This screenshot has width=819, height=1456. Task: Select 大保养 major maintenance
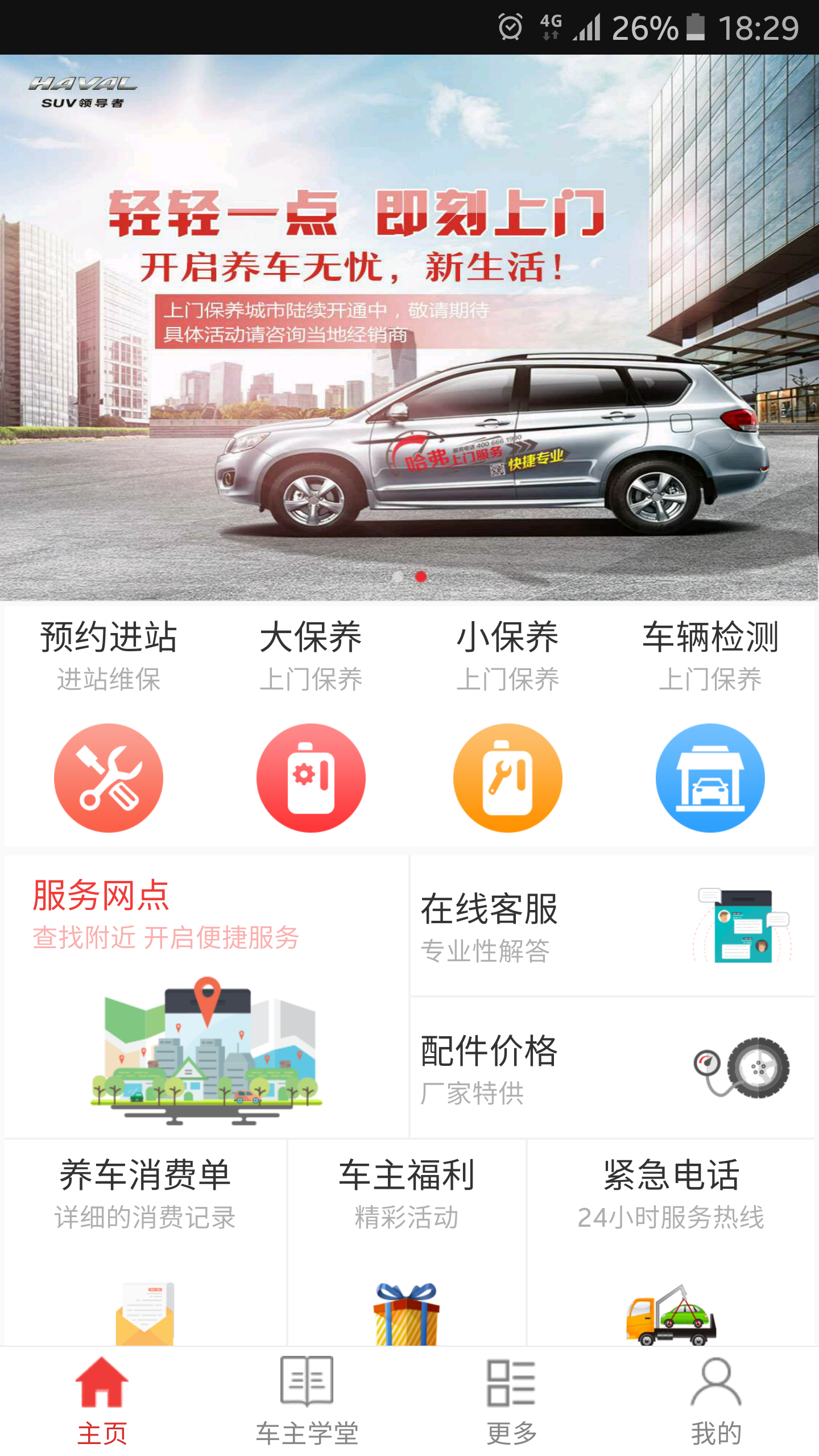coord(311,777)
